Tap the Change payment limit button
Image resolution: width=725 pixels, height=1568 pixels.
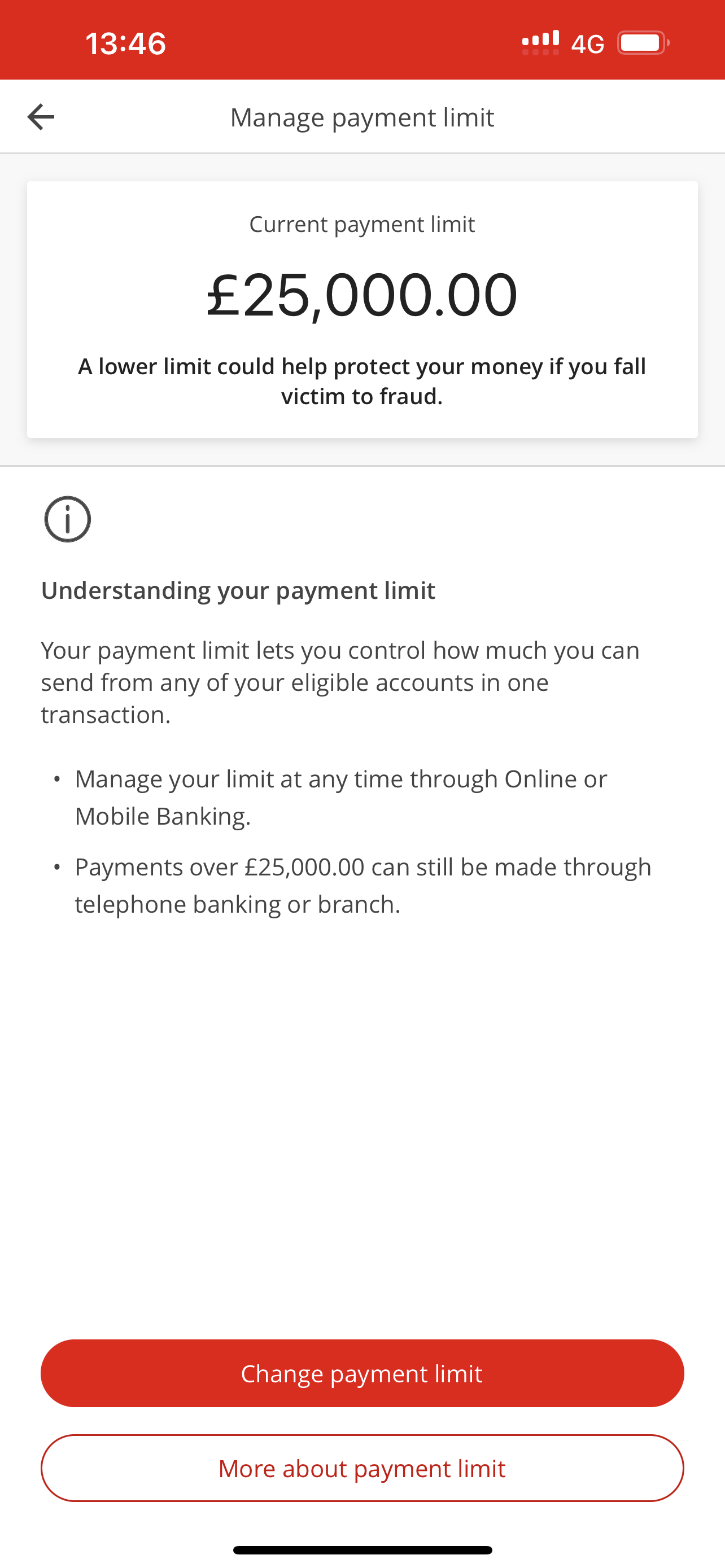pos(362,1373)
